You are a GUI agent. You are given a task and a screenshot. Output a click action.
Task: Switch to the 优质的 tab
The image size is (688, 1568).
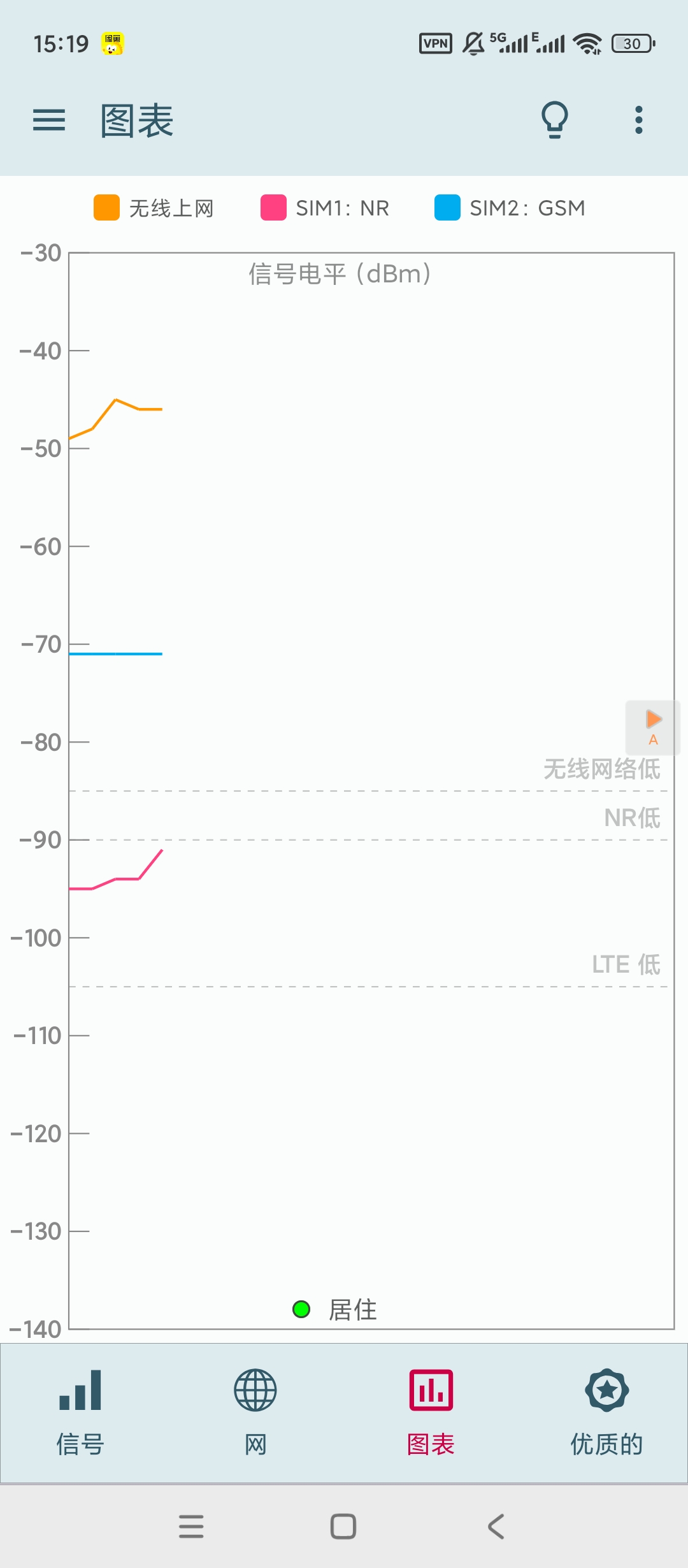(606, 1412)
